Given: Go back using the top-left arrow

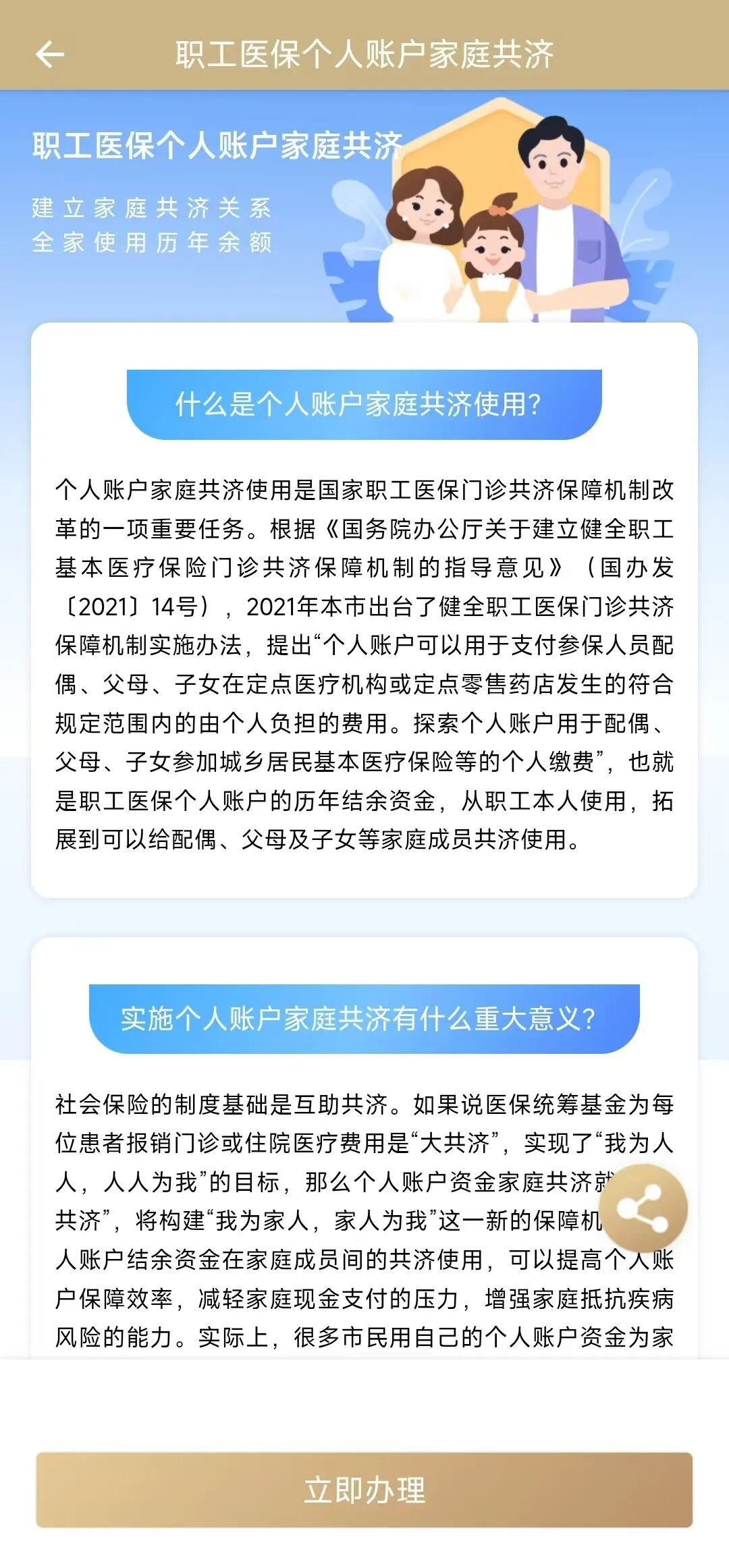Looking at the screenshot, I should click(49, 54).
